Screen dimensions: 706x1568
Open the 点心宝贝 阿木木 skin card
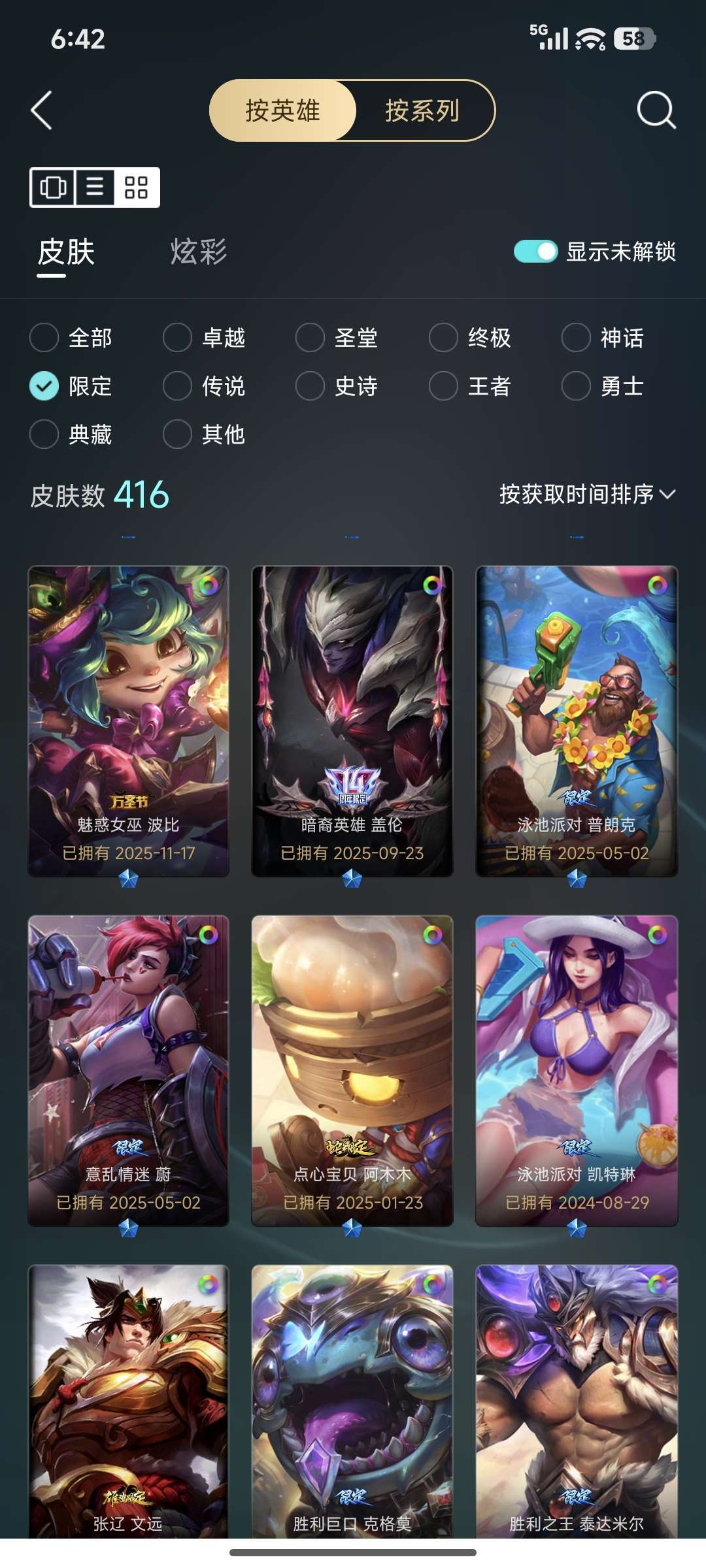(x=352, y=1070)
